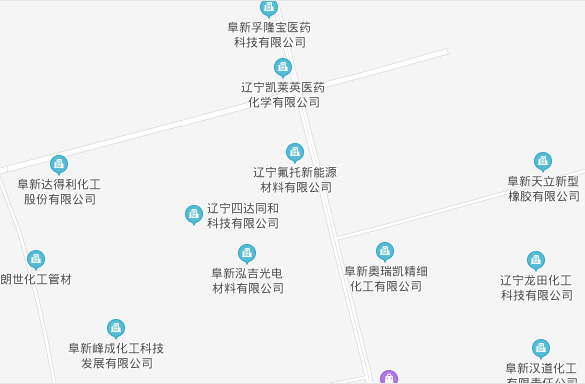Tap the 阜新孚隆宝医药科技有限公司 map marker
Image resolution: width=585 pixels, height=384 pixels.
tap(269, 8)
